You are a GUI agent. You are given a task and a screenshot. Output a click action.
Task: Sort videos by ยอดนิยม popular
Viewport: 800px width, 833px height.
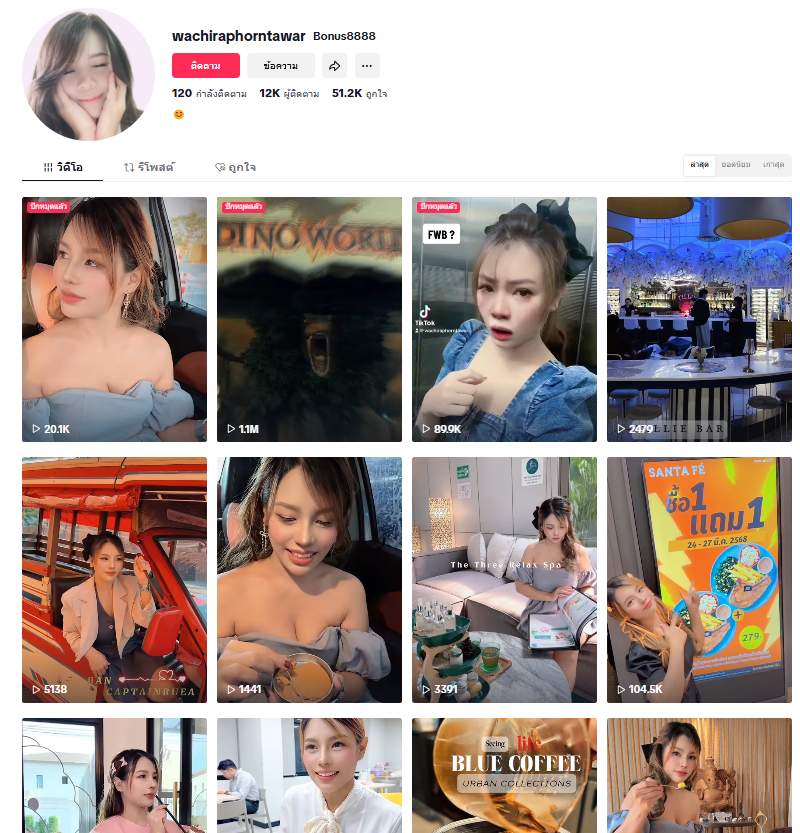736,164
